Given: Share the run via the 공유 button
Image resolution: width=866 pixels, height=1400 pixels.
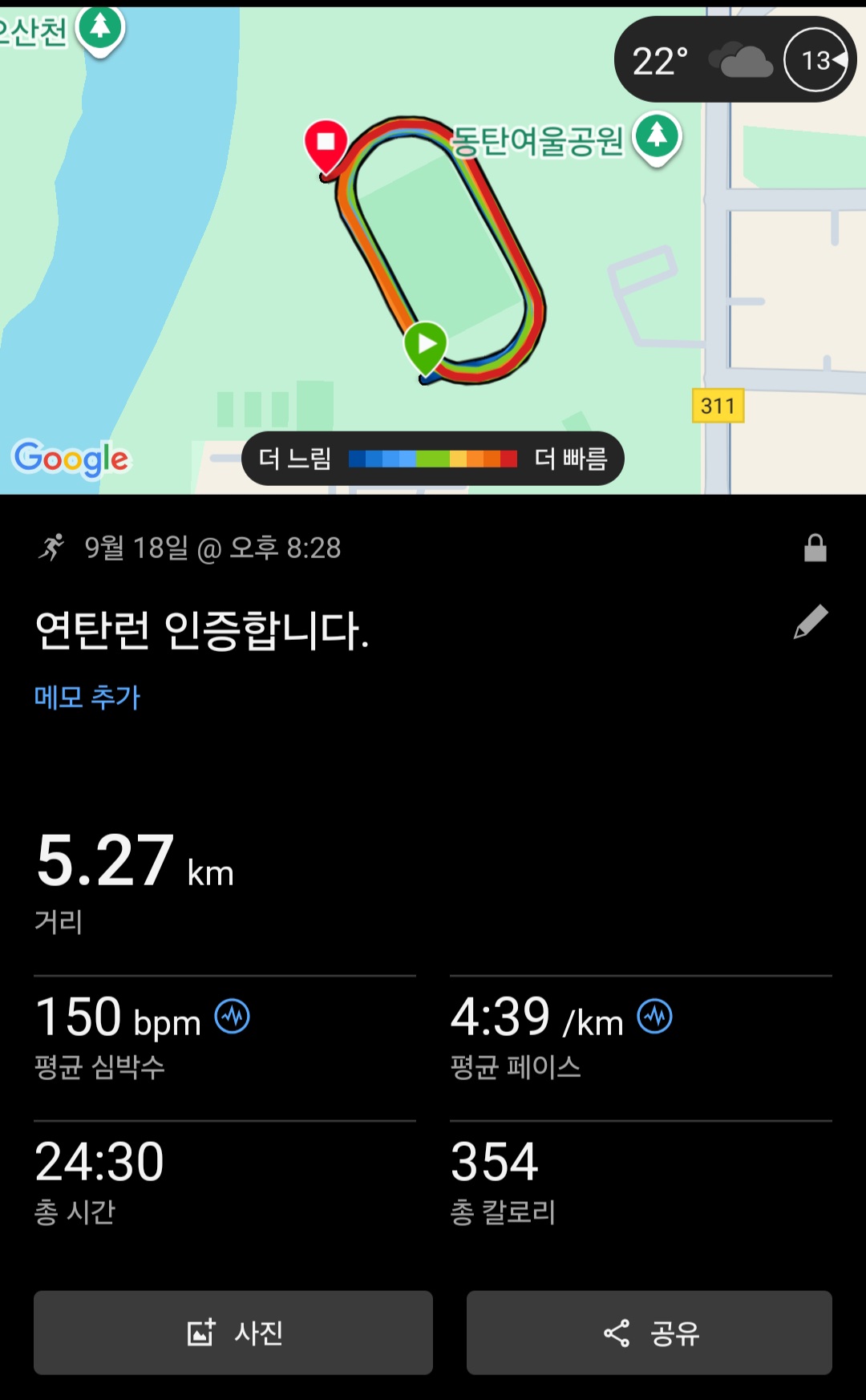Looking at the screenshot, I should pyautogui.click(x=649, y=1333).
